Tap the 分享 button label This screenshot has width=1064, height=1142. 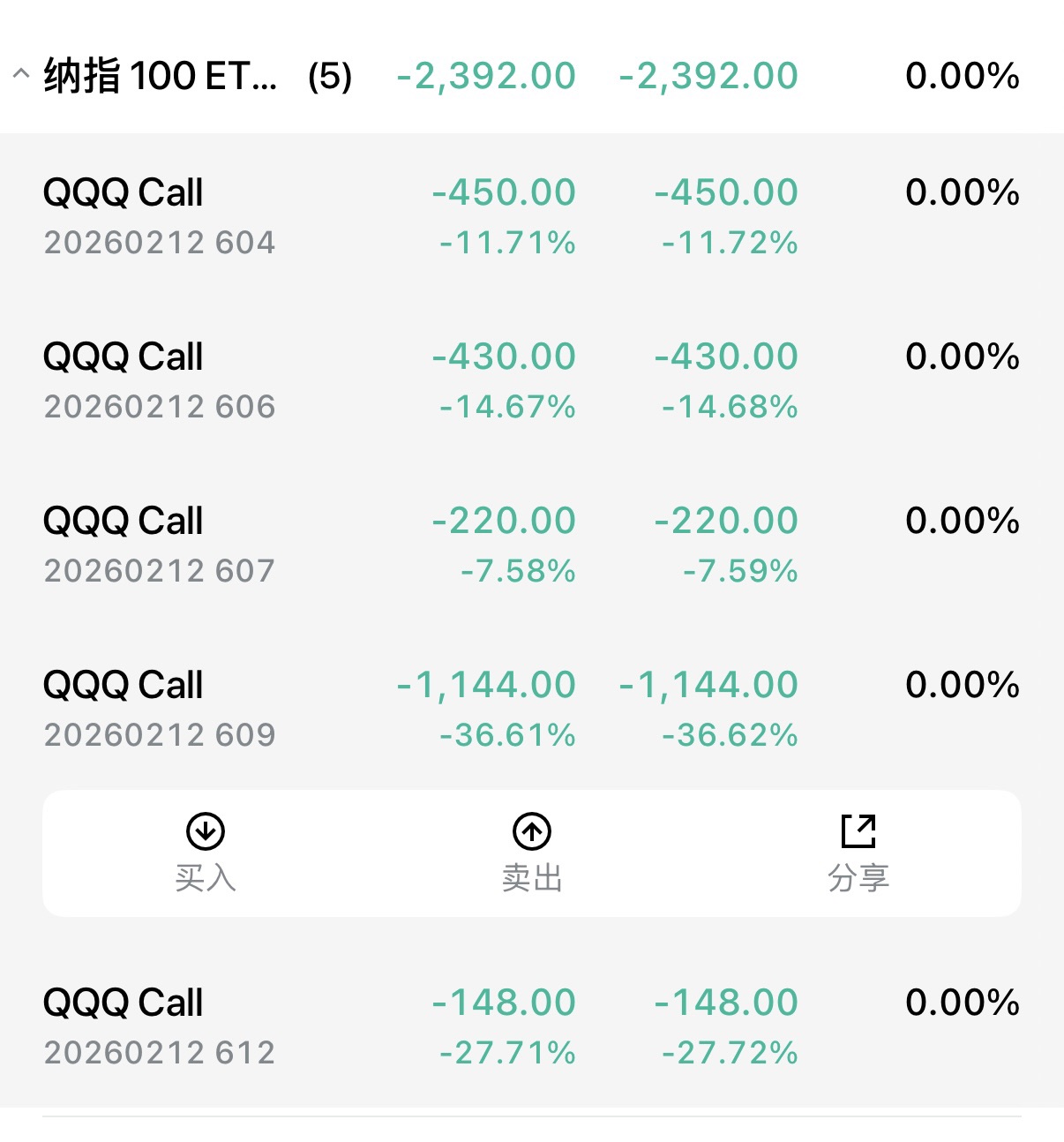(858, 878)
